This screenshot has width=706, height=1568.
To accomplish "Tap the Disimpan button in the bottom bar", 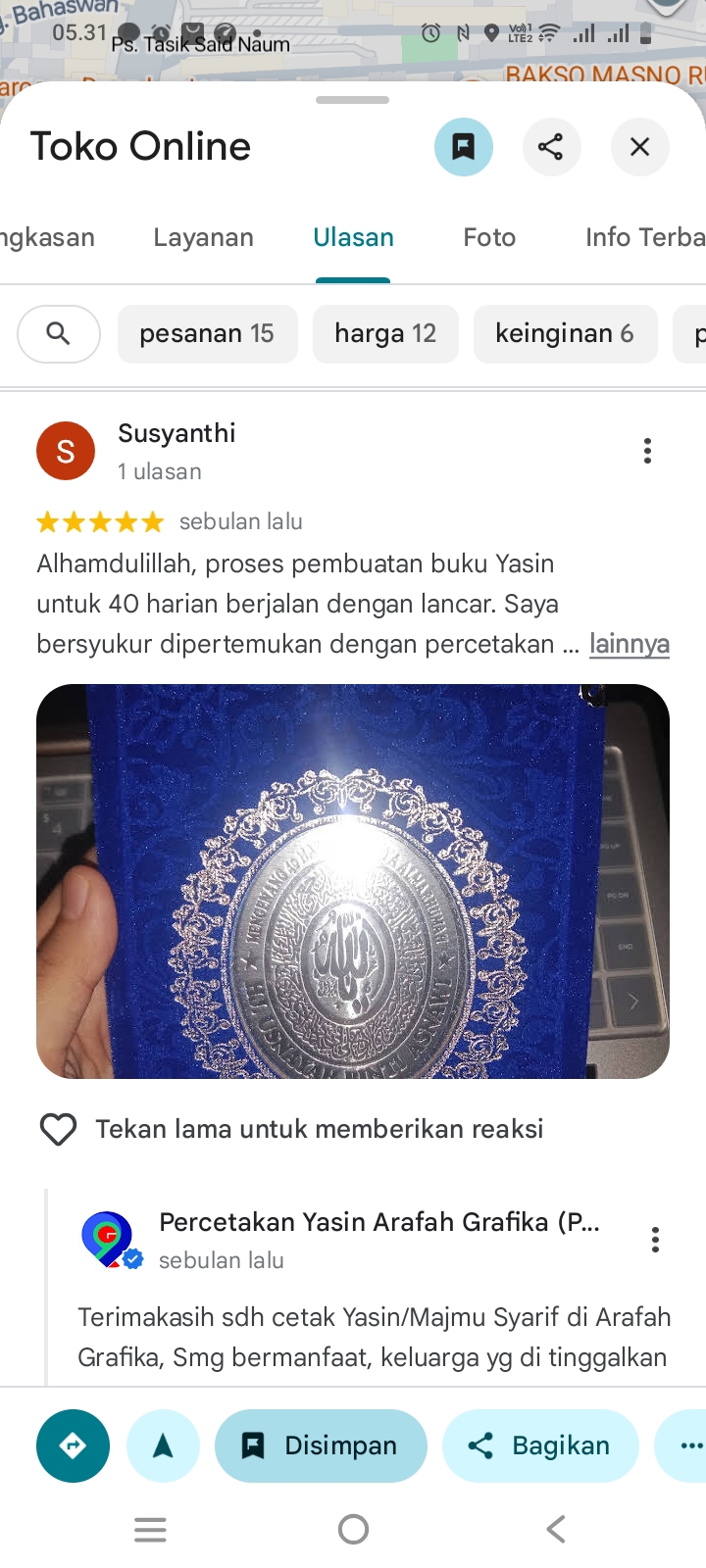I will point(321,1445).
